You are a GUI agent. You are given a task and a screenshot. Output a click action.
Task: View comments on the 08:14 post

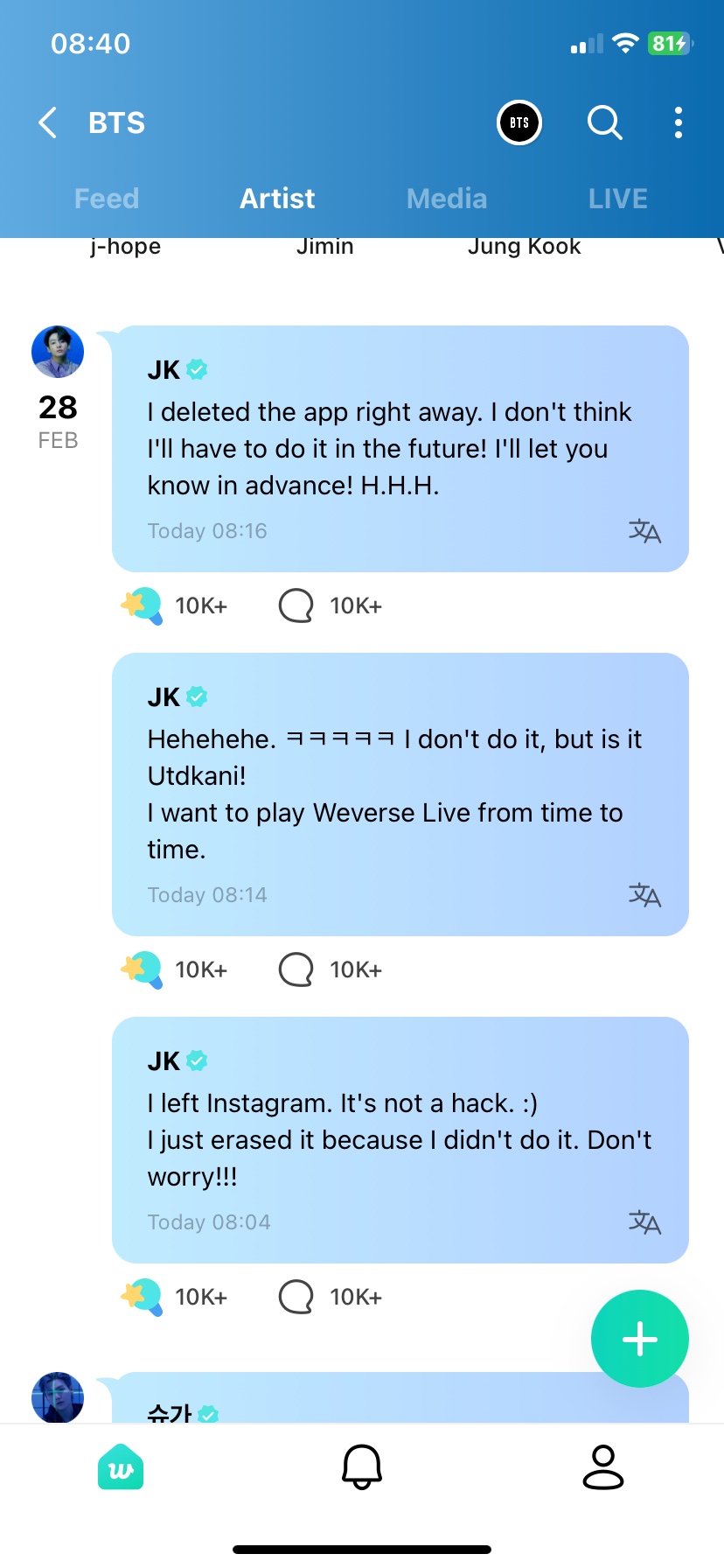click(296, 969)
